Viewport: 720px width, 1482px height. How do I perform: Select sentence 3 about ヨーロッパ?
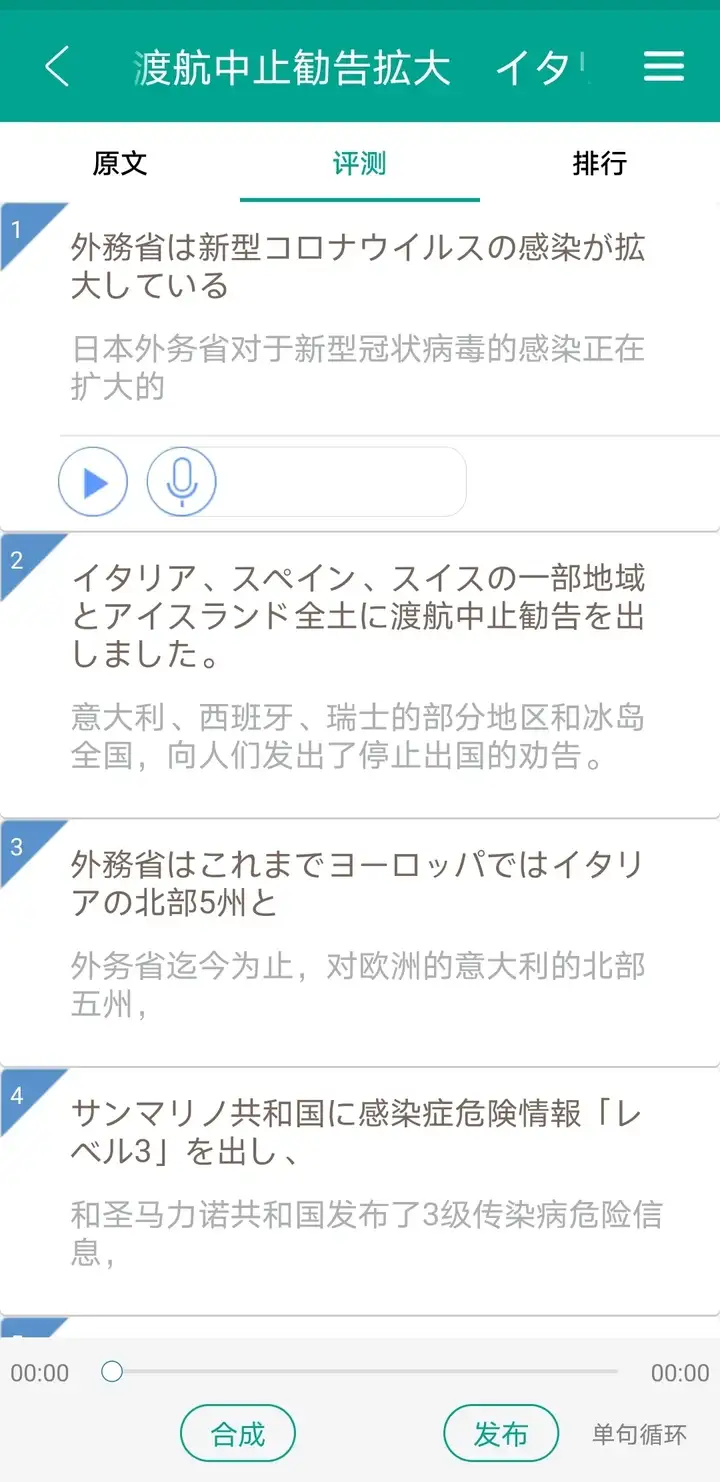359,884
